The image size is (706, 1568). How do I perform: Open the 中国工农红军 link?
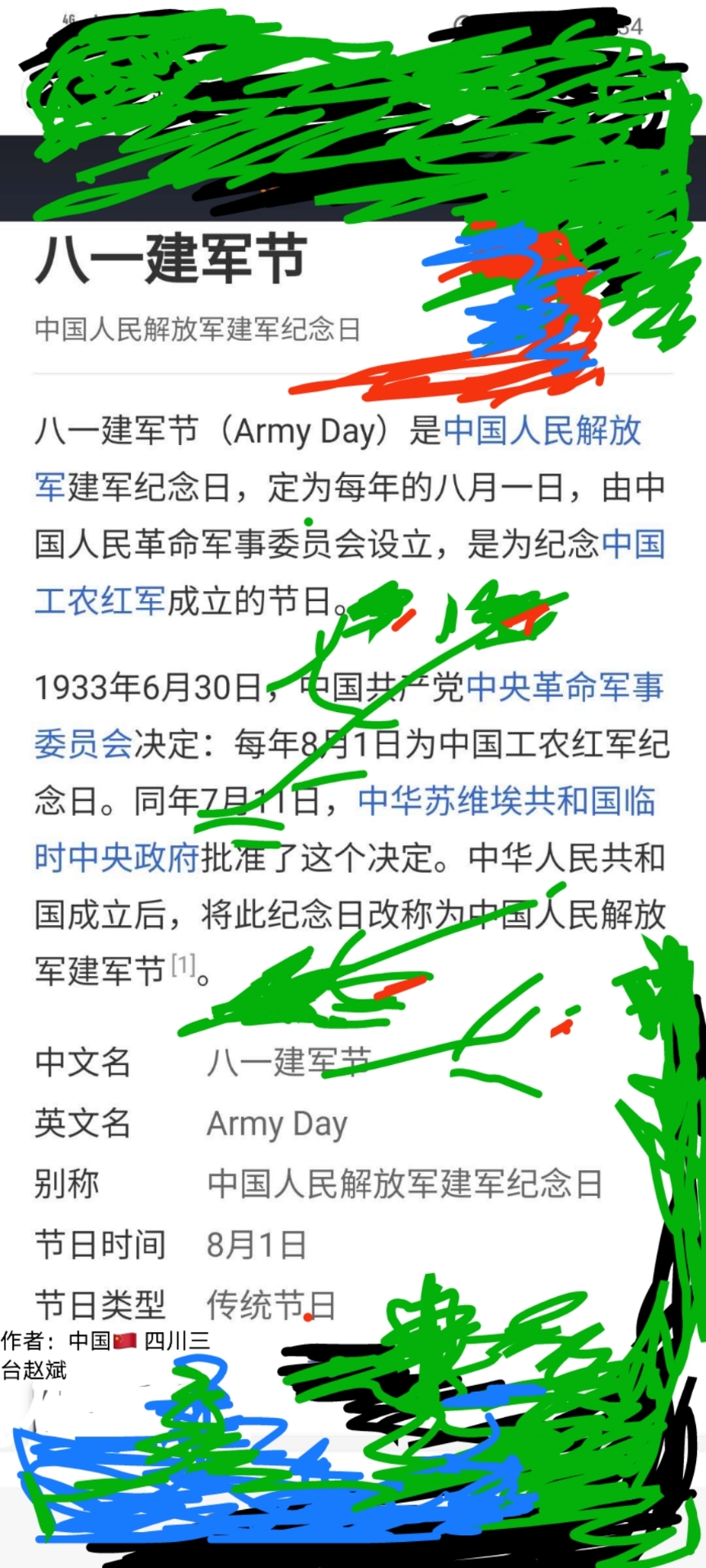[100, 601]
